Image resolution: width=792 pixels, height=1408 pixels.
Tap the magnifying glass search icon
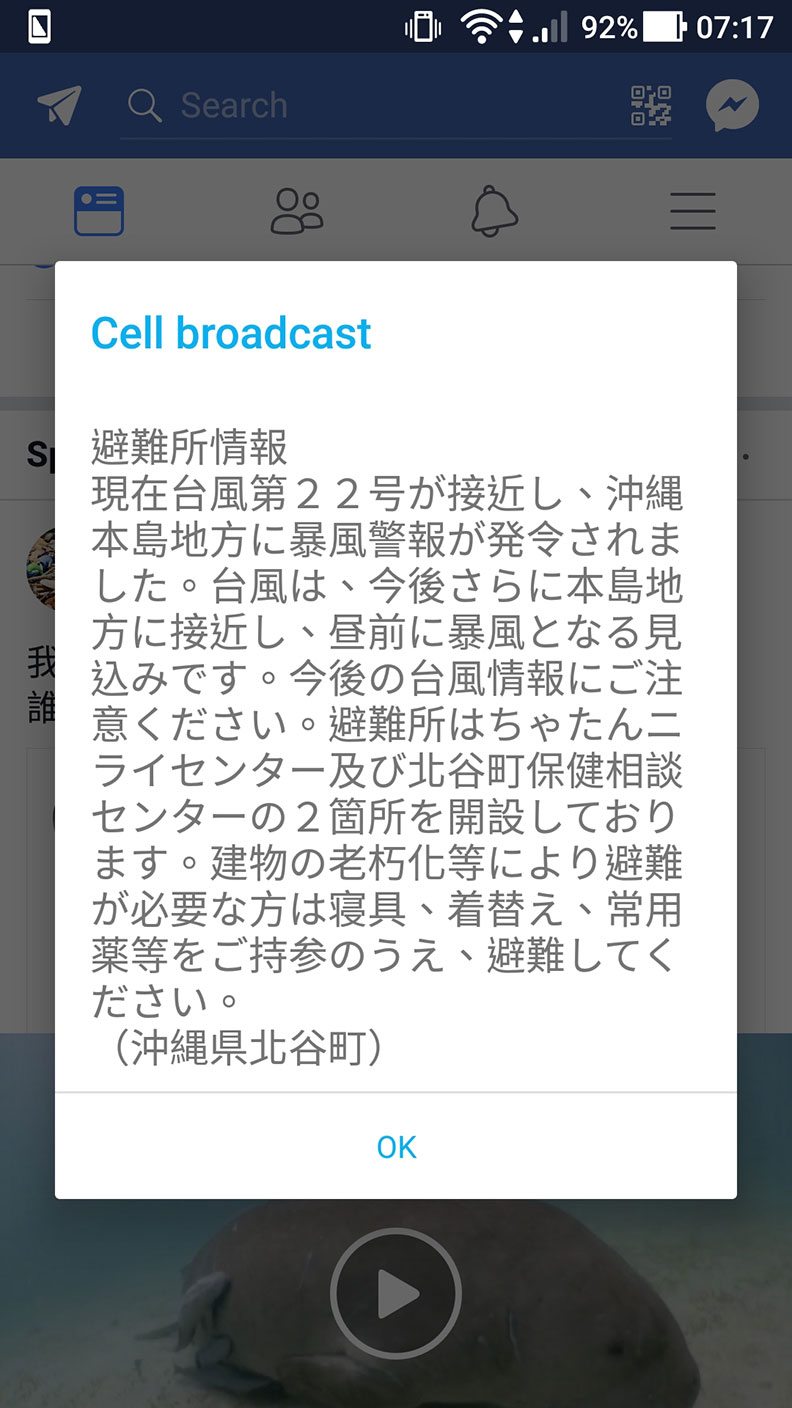coord(144,104)
